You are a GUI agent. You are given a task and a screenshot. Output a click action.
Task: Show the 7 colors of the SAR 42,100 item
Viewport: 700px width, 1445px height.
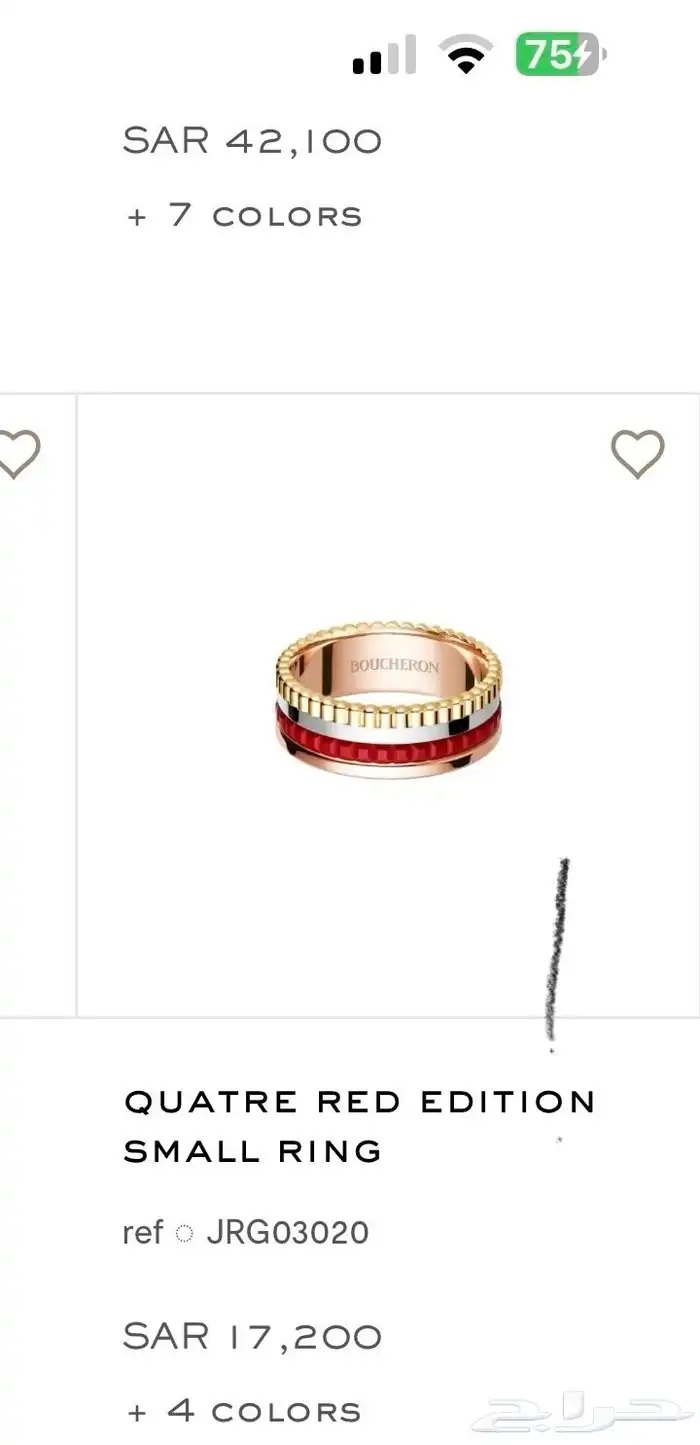coord(244,215)
